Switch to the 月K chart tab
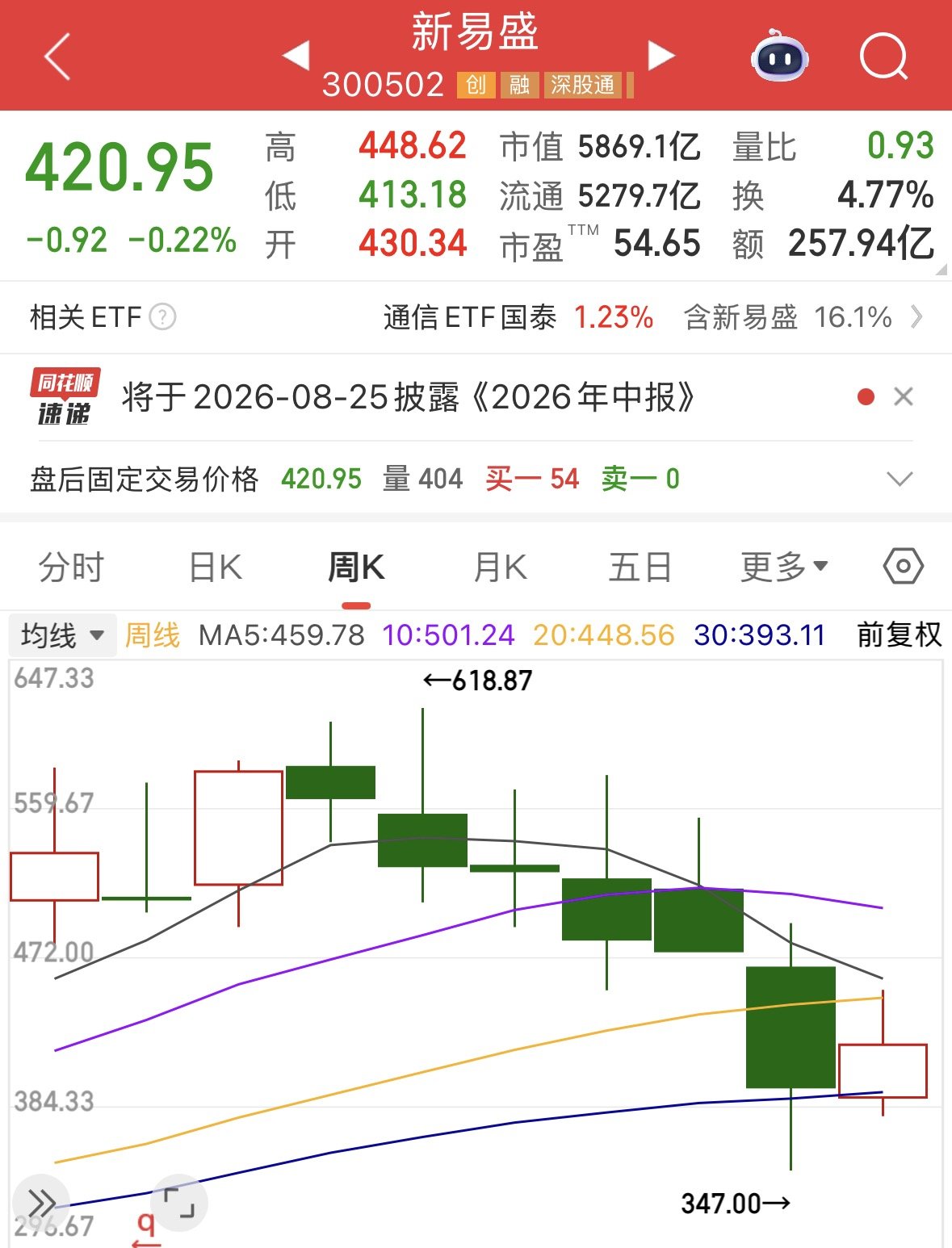 coord(500,567)
